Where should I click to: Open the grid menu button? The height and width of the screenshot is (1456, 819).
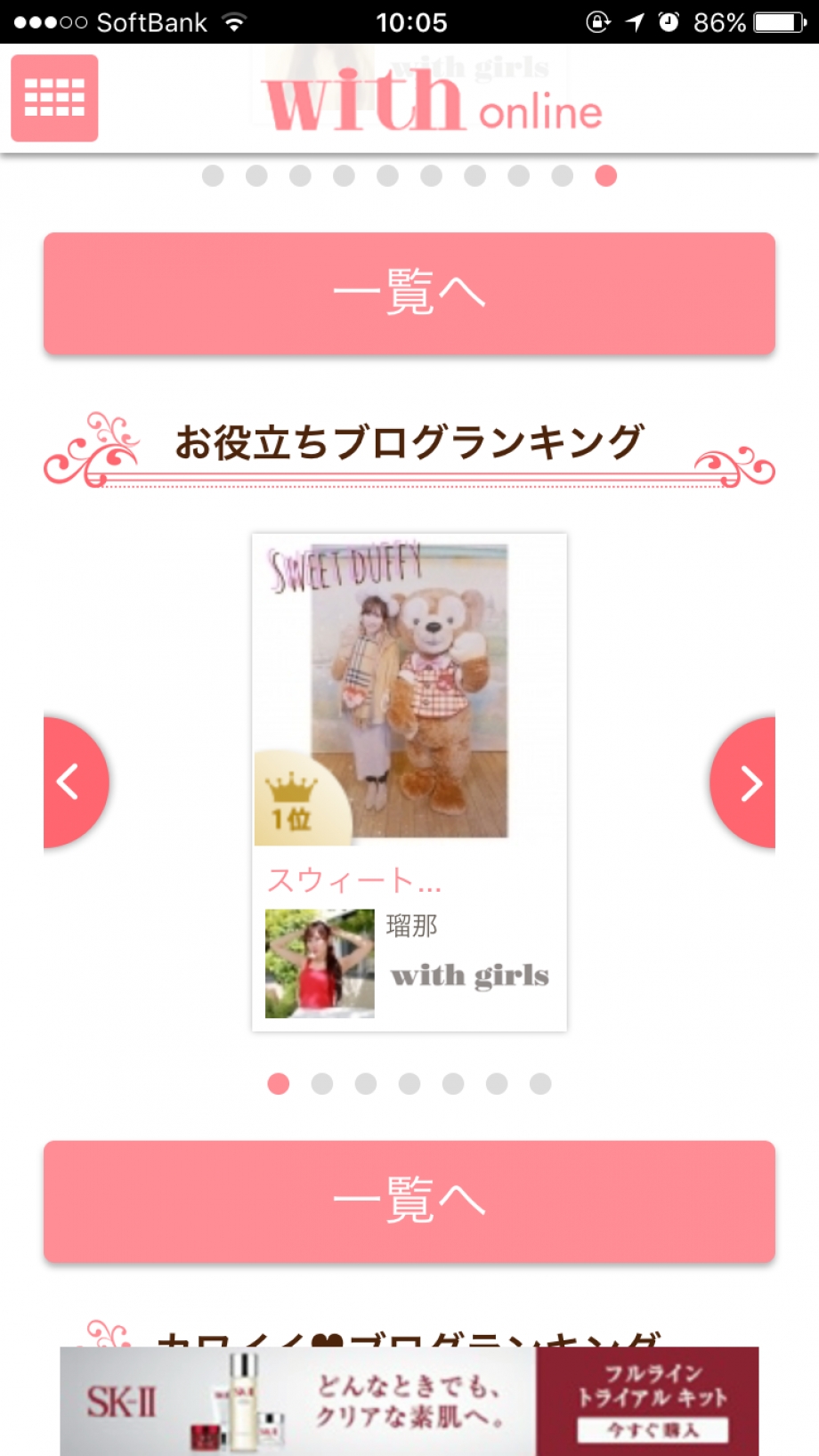point(54,98)
